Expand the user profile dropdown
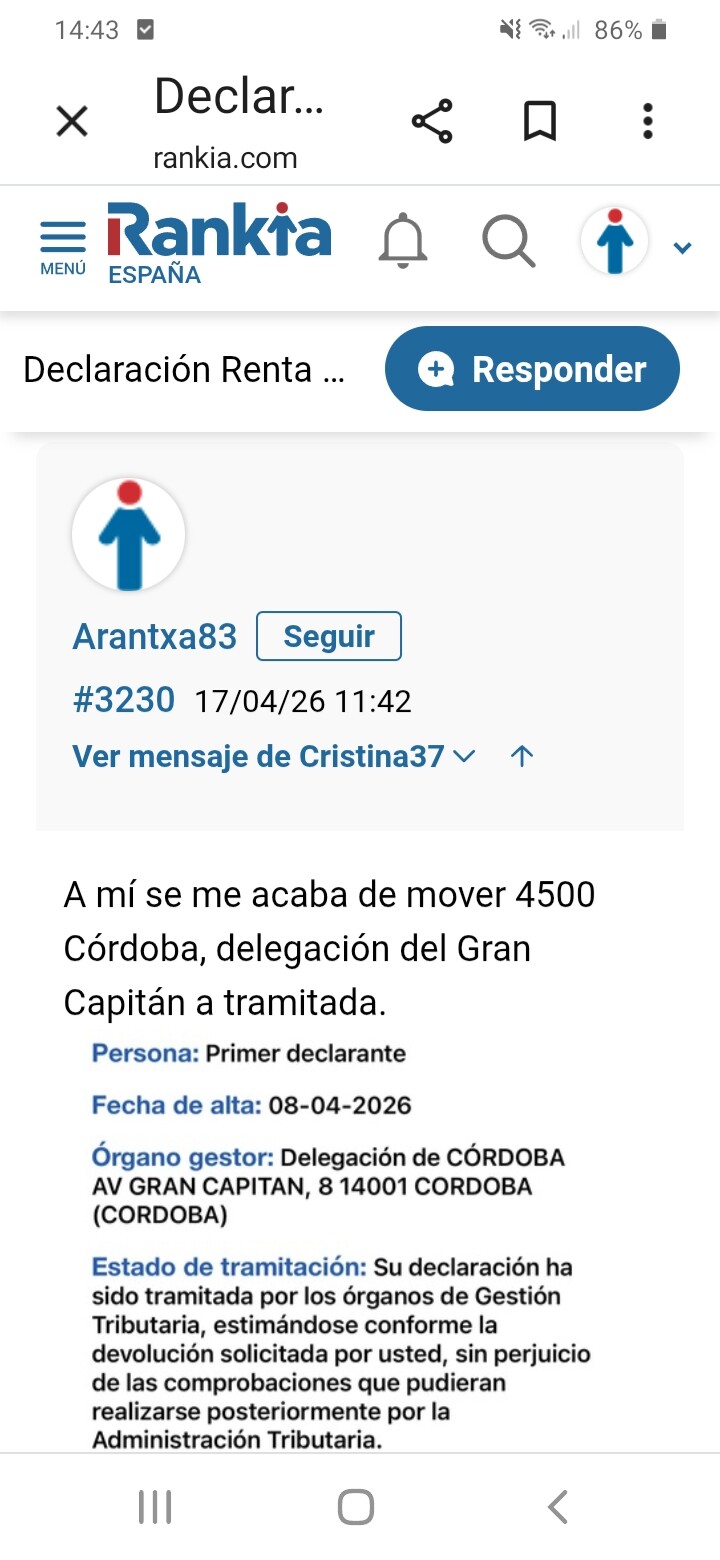 (683, 247)
